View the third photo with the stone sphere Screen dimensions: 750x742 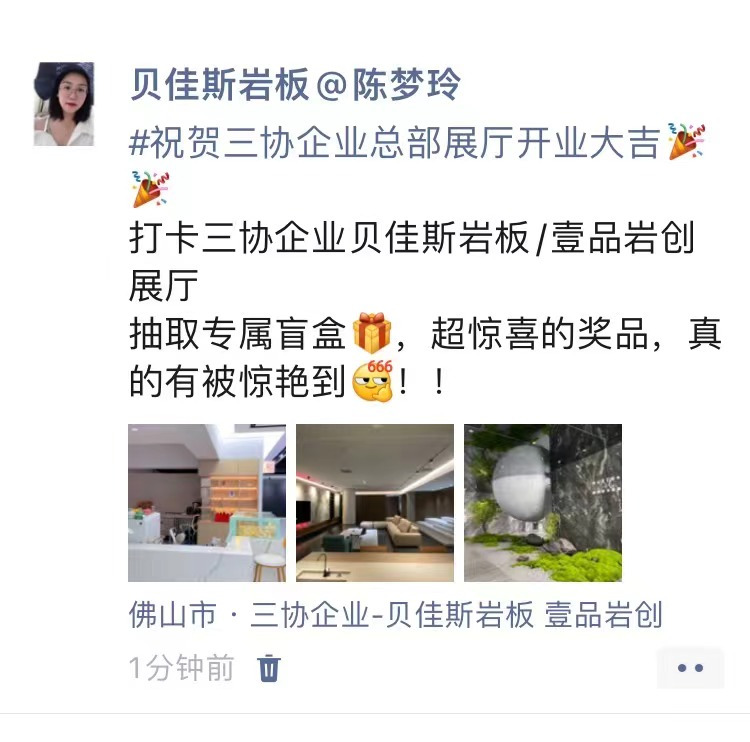(543, 503)
